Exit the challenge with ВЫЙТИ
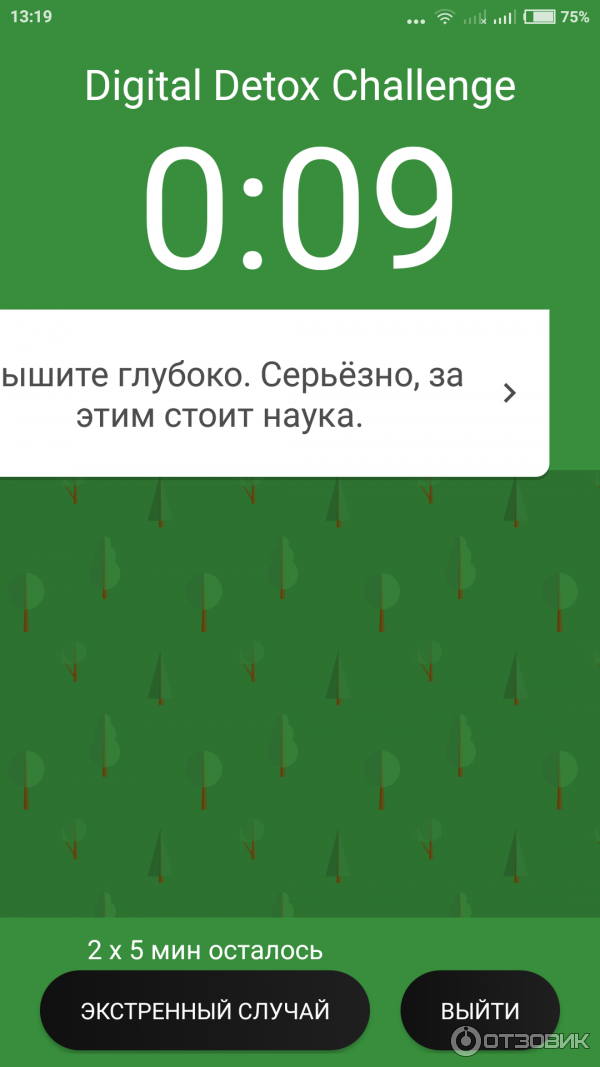 479,1010
